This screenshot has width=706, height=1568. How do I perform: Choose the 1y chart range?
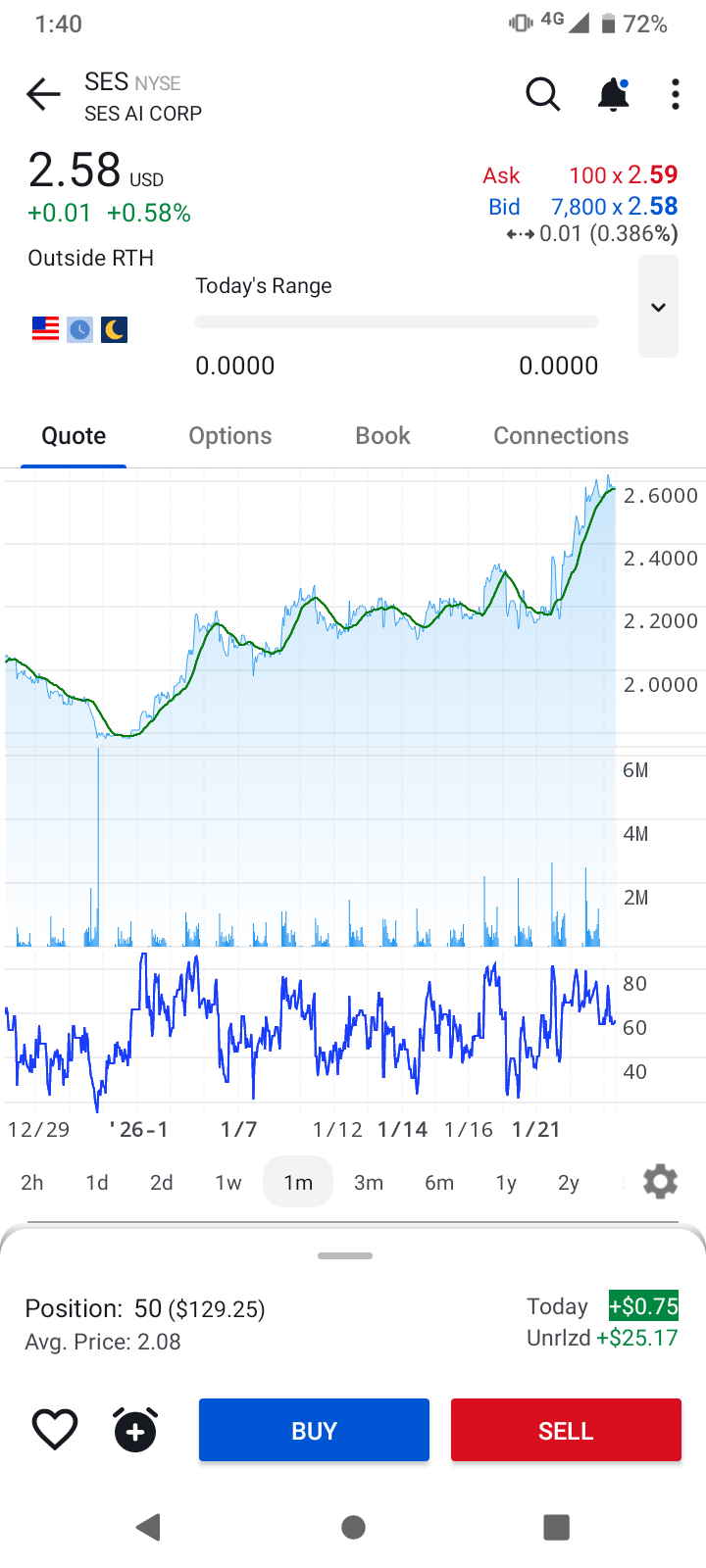[506, 1183]
